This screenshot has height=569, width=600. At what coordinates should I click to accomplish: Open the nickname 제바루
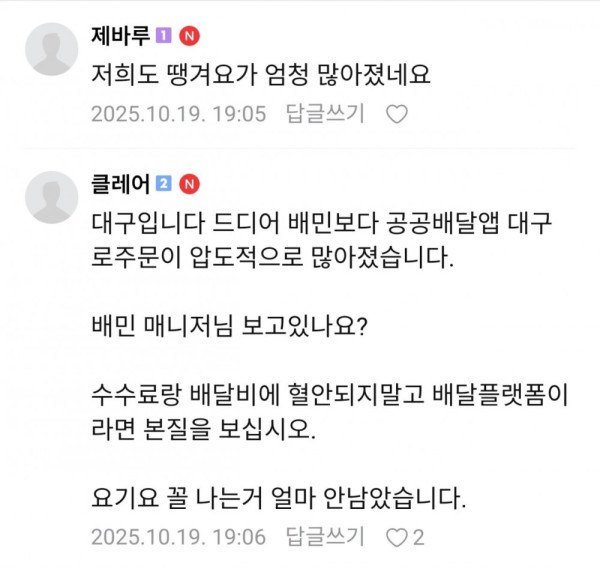click(x=120, y=37)
